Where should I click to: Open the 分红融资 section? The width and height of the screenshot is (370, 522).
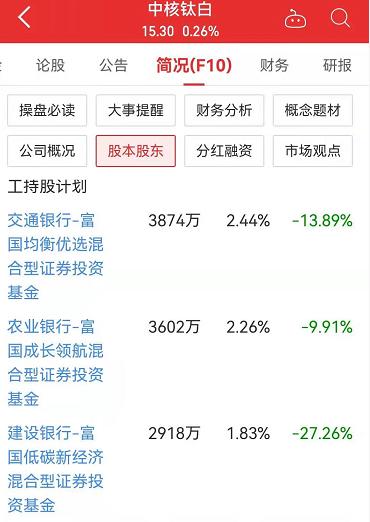coord(224,151)
